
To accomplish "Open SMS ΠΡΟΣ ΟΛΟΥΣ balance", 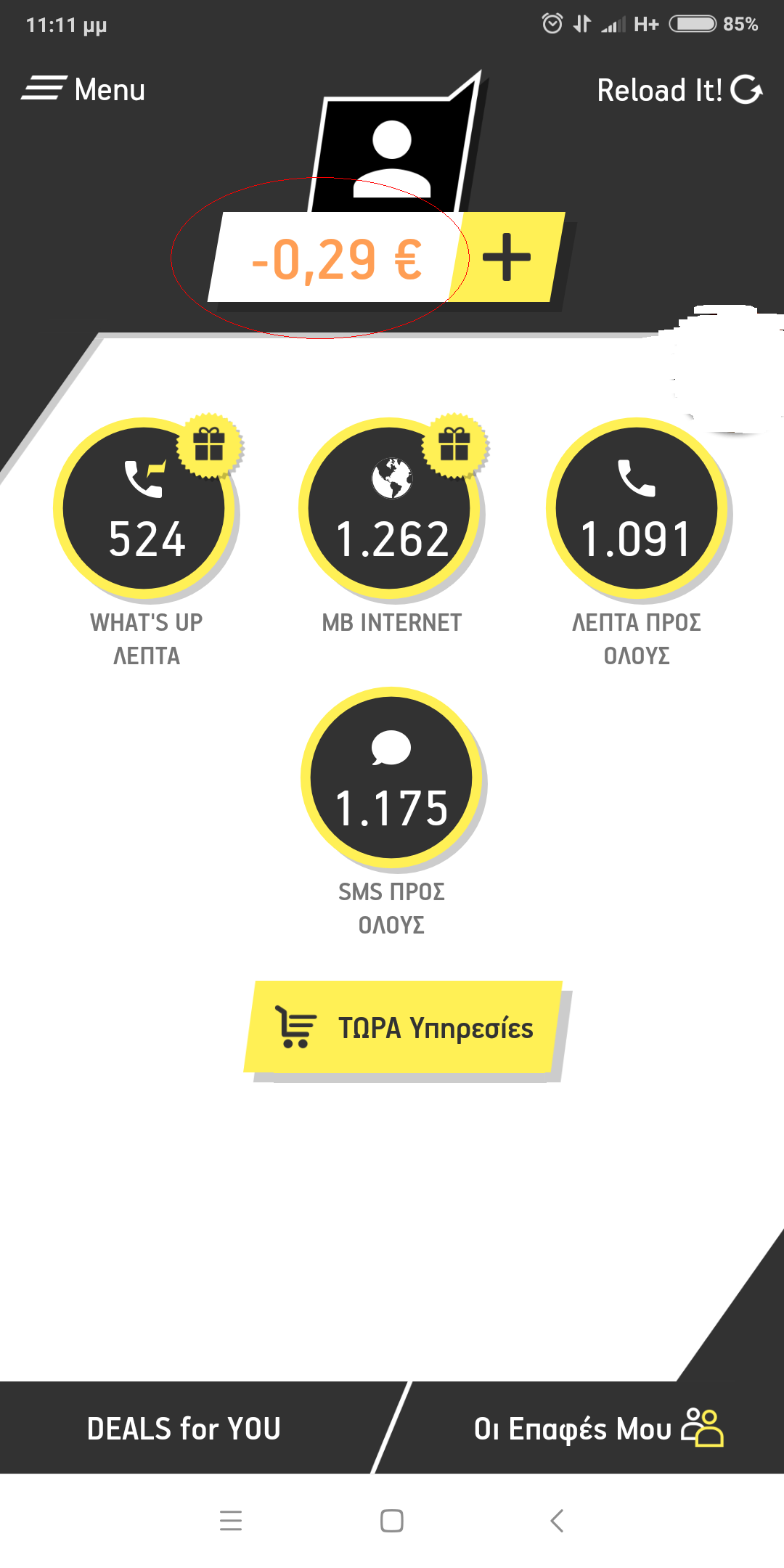I will tap(391, 777).
